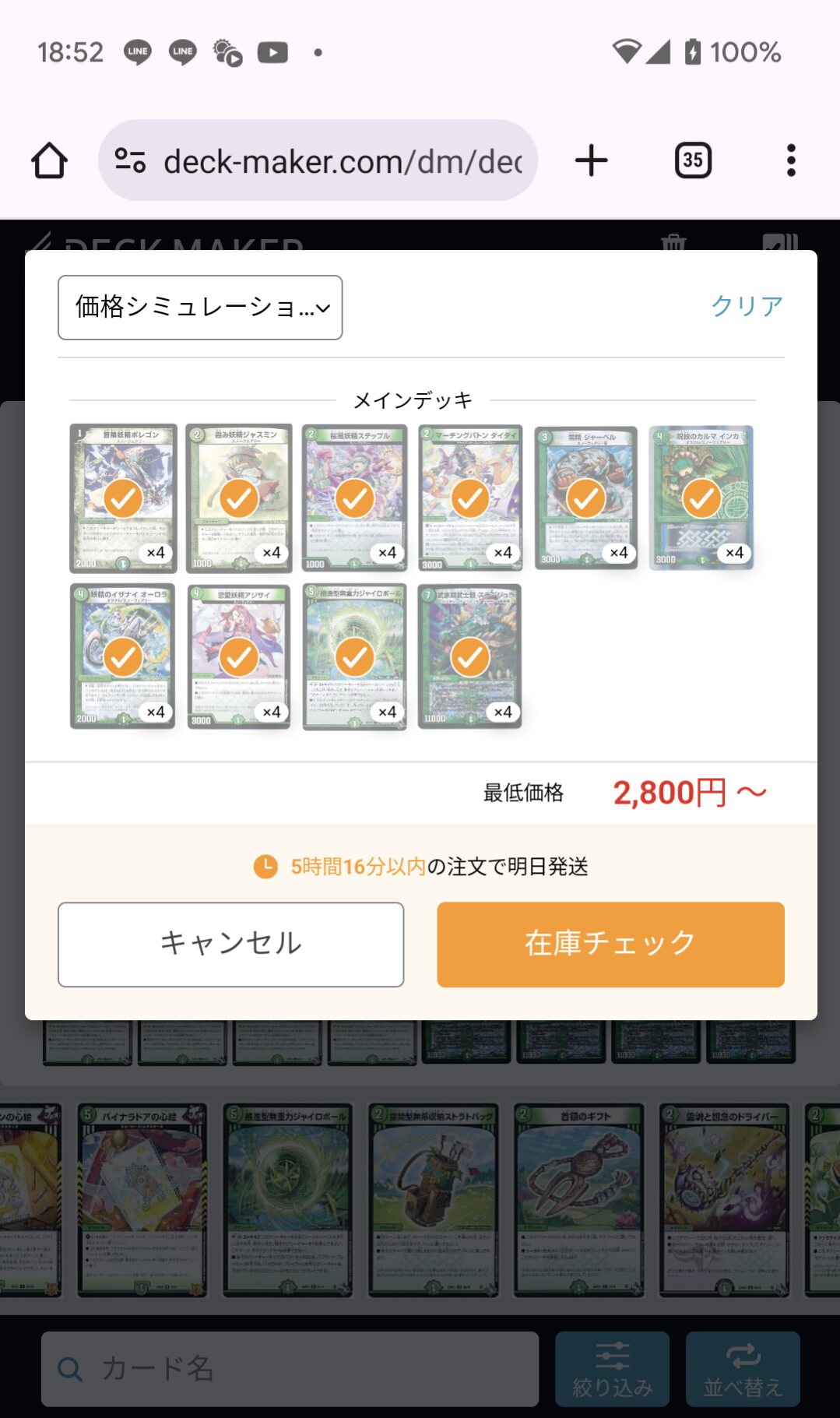Viewport: 840px width, 1418px height.
Task: Uncheck the オーロラ card
Action: coord(123,657)
